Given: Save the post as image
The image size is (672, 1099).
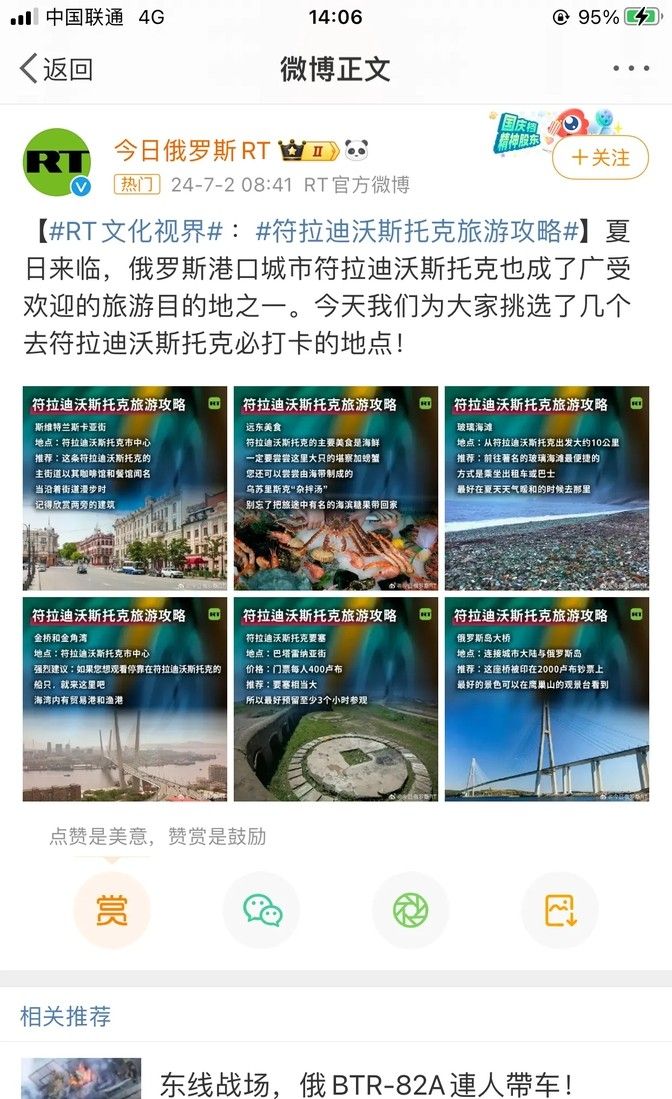Looking at the screenshot, I should (x=560, y=910).
